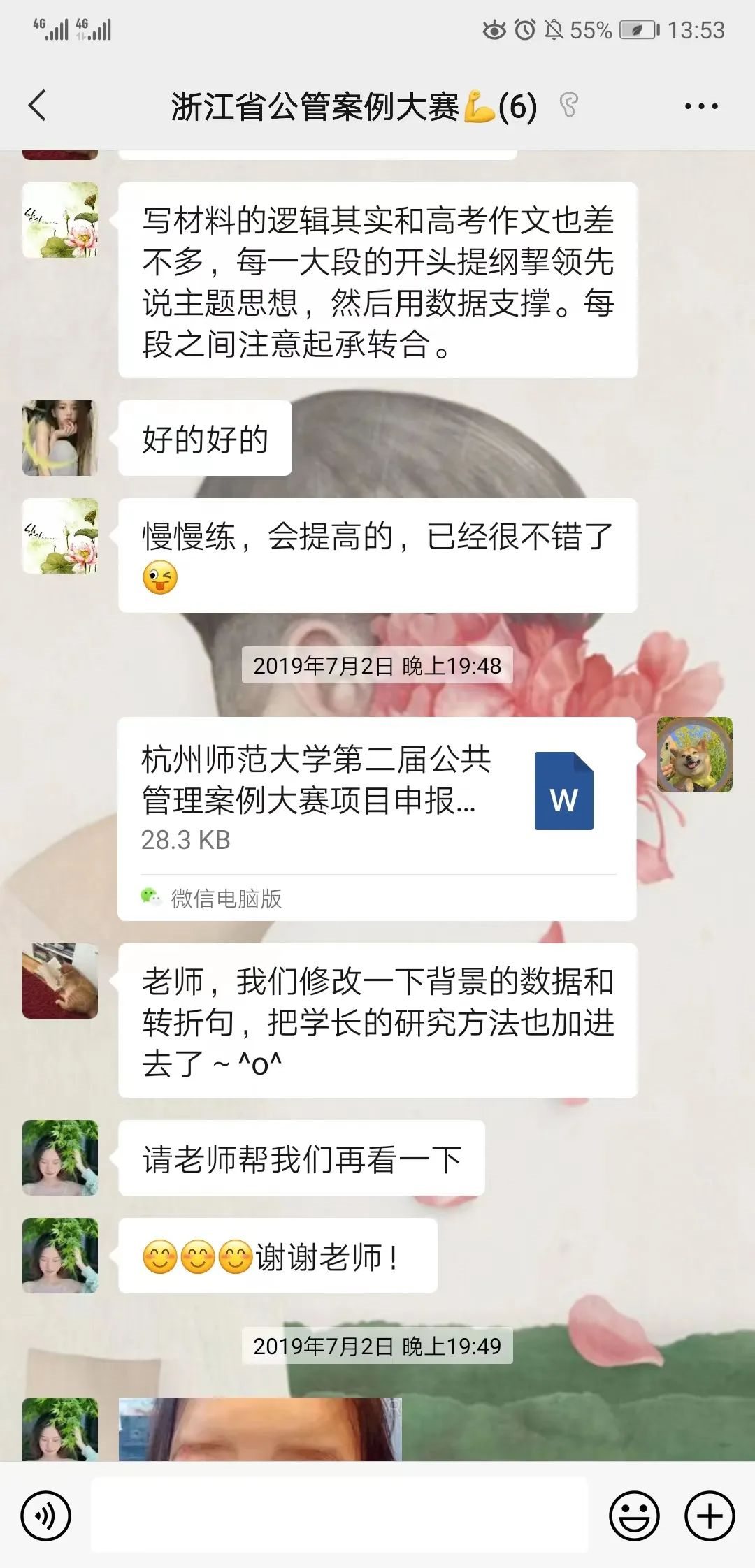Go back to the chat list
755x1568 pixels.
pyautogui.click(x=38, y=106)
